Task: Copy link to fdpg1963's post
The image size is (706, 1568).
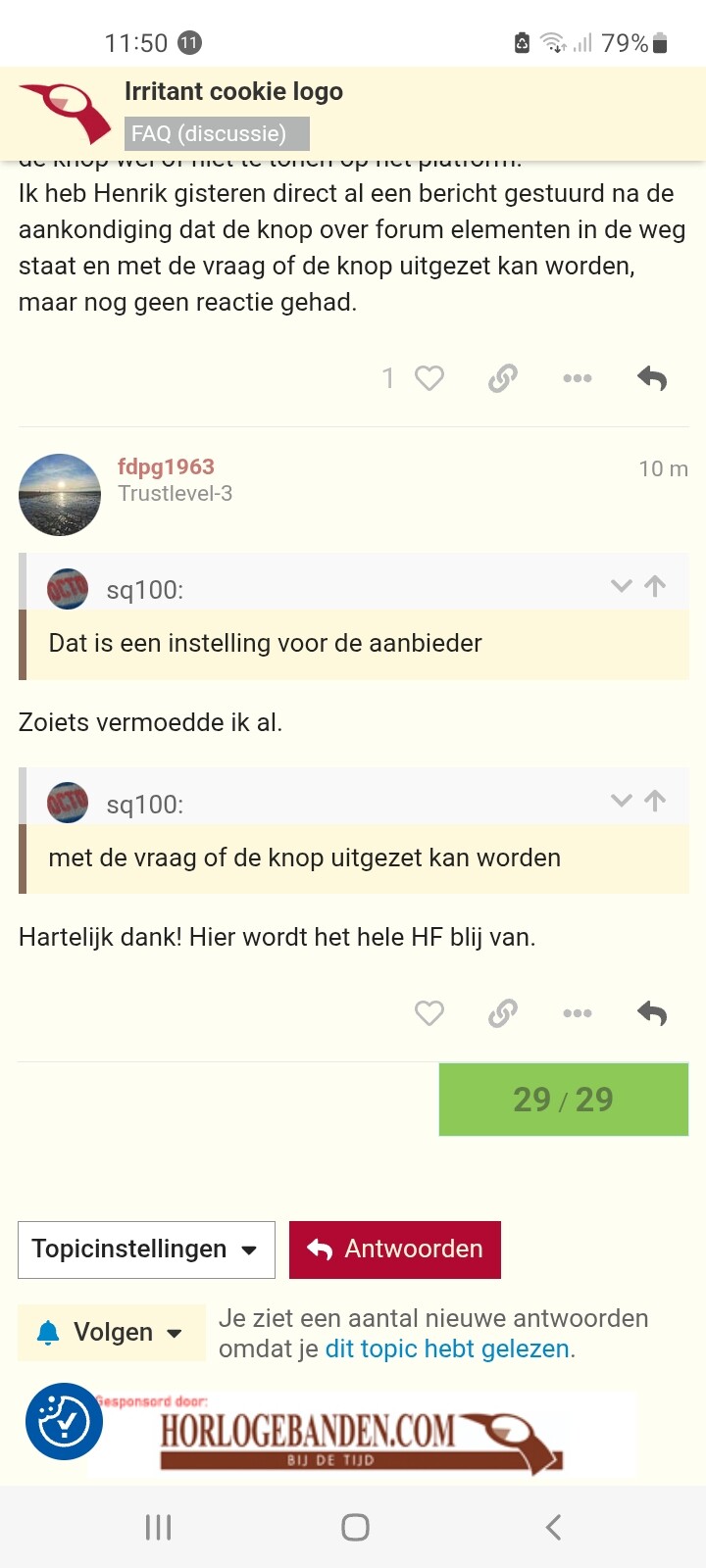Action: 502,1012
